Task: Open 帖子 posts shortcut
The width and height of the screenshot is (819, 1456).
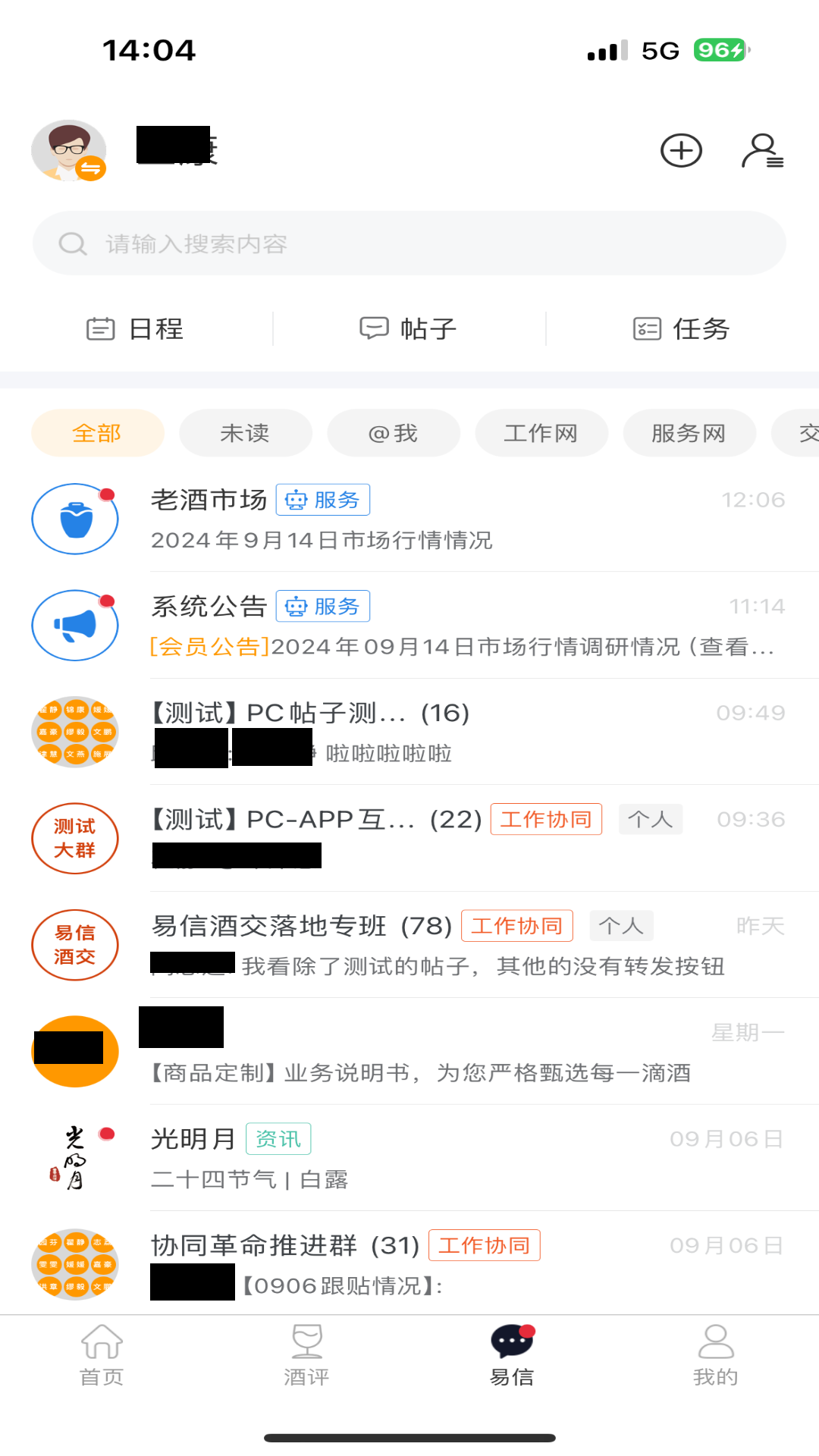Action: point(408,329)
